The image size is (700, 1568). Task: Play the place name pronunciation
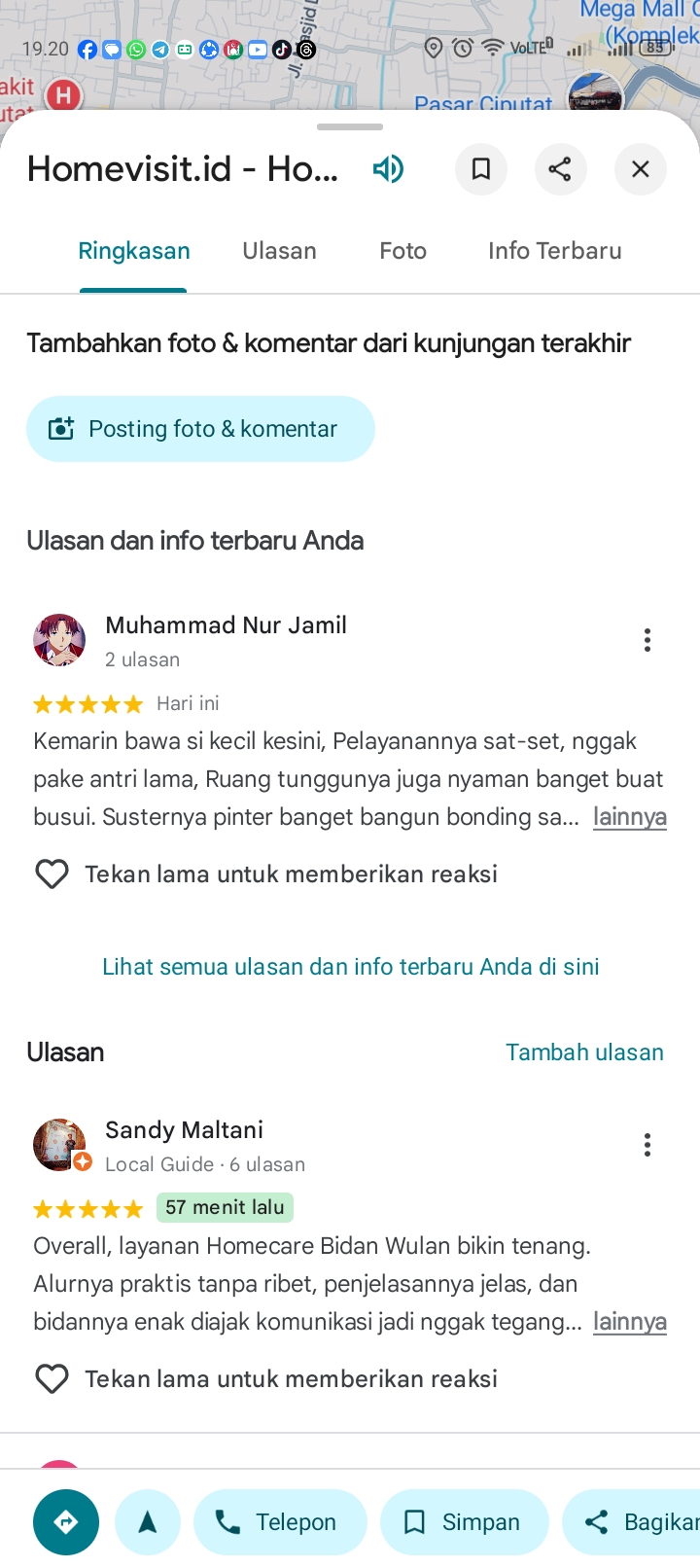(x=388, y=169)
